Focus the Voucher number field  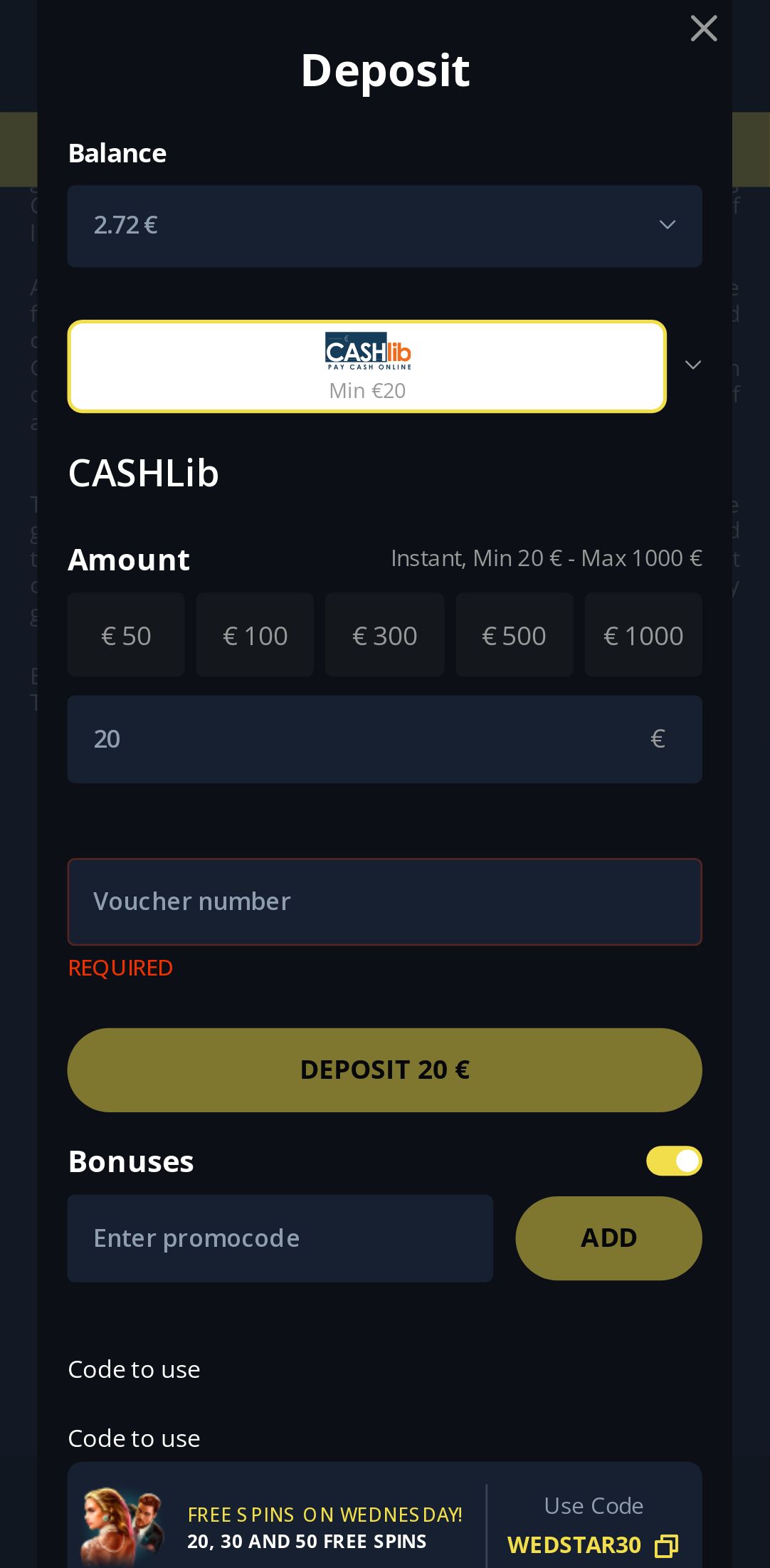pos(384,901)
